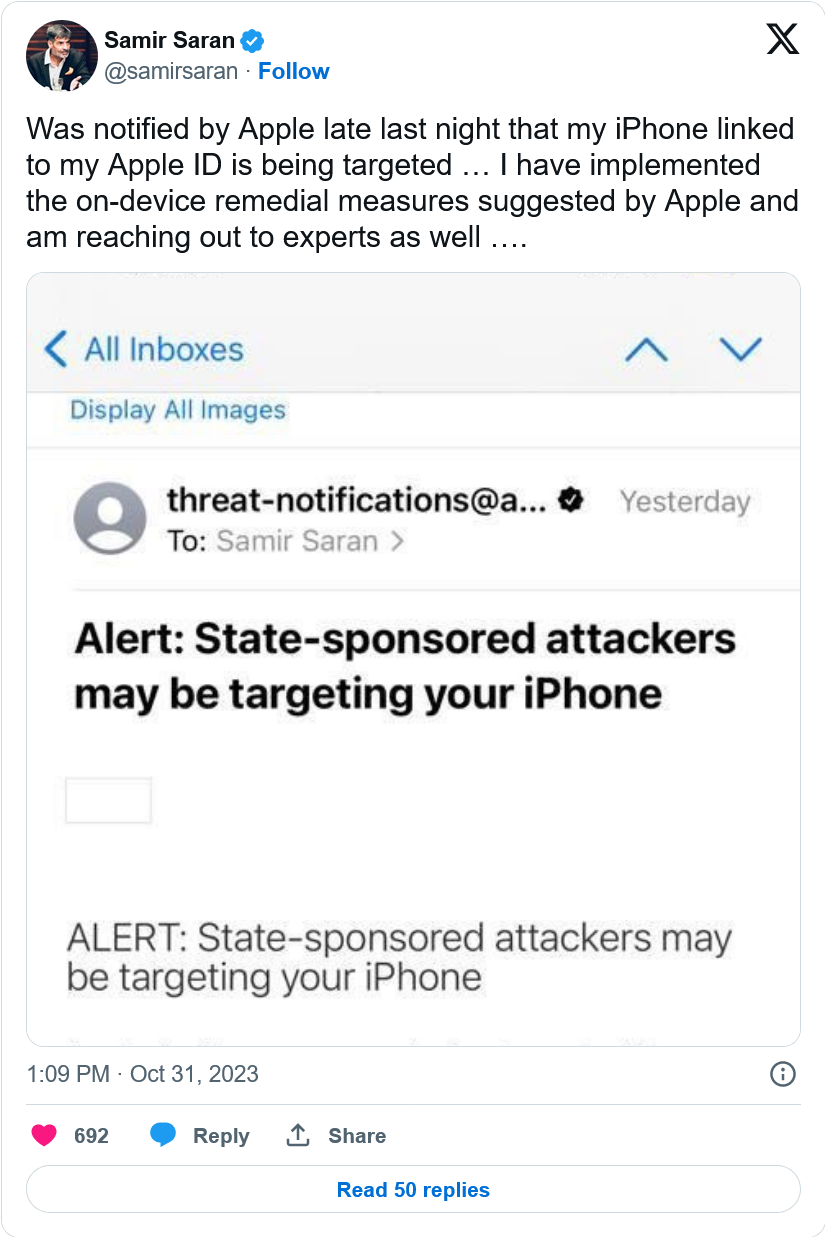Open the X logo link
The height and width of the screenshot is (1237, 825).
point(782,40)
